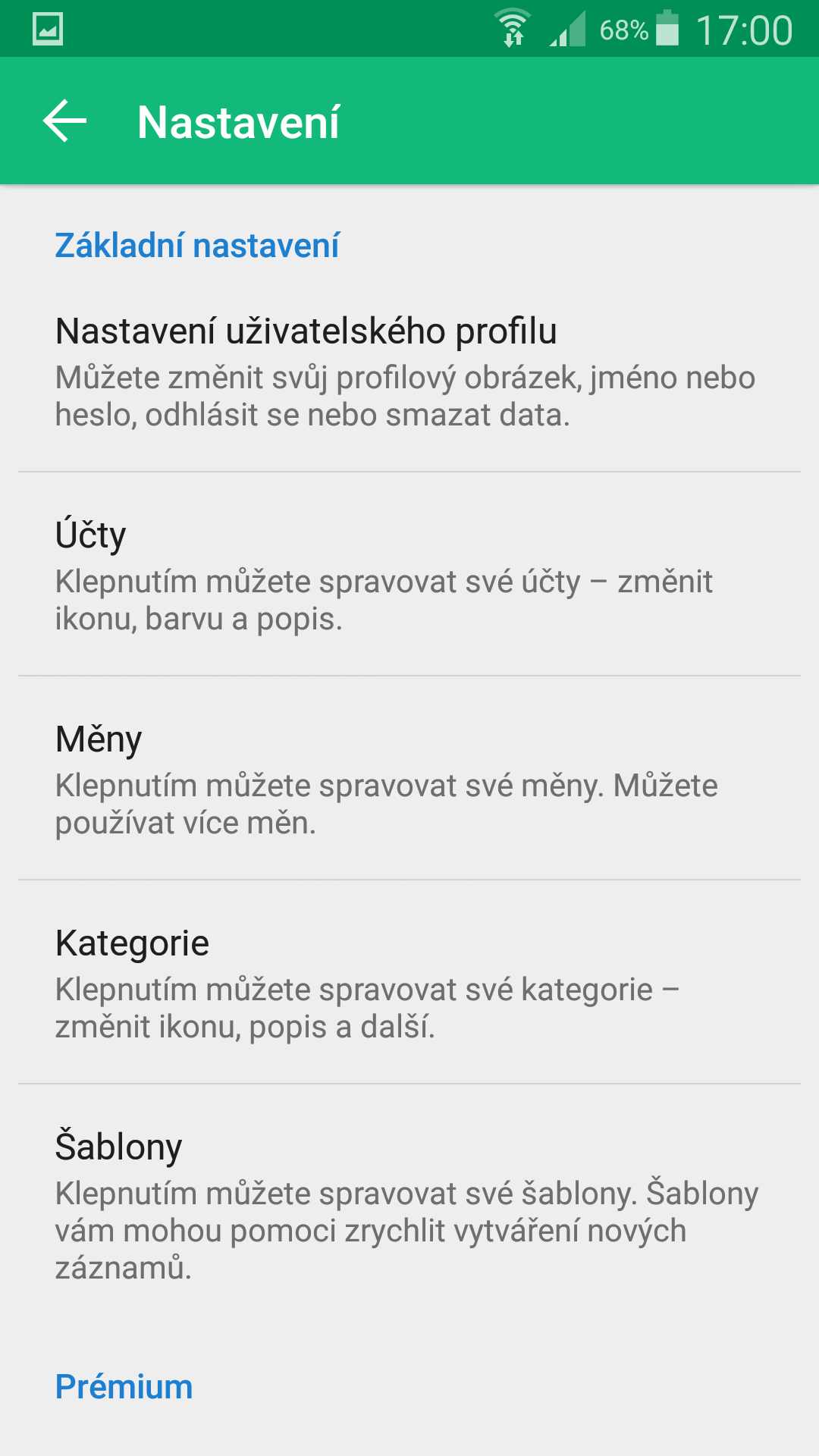Open the Měny settings row
Screen dimensions: 819x1456
click(x=409, y=778)
